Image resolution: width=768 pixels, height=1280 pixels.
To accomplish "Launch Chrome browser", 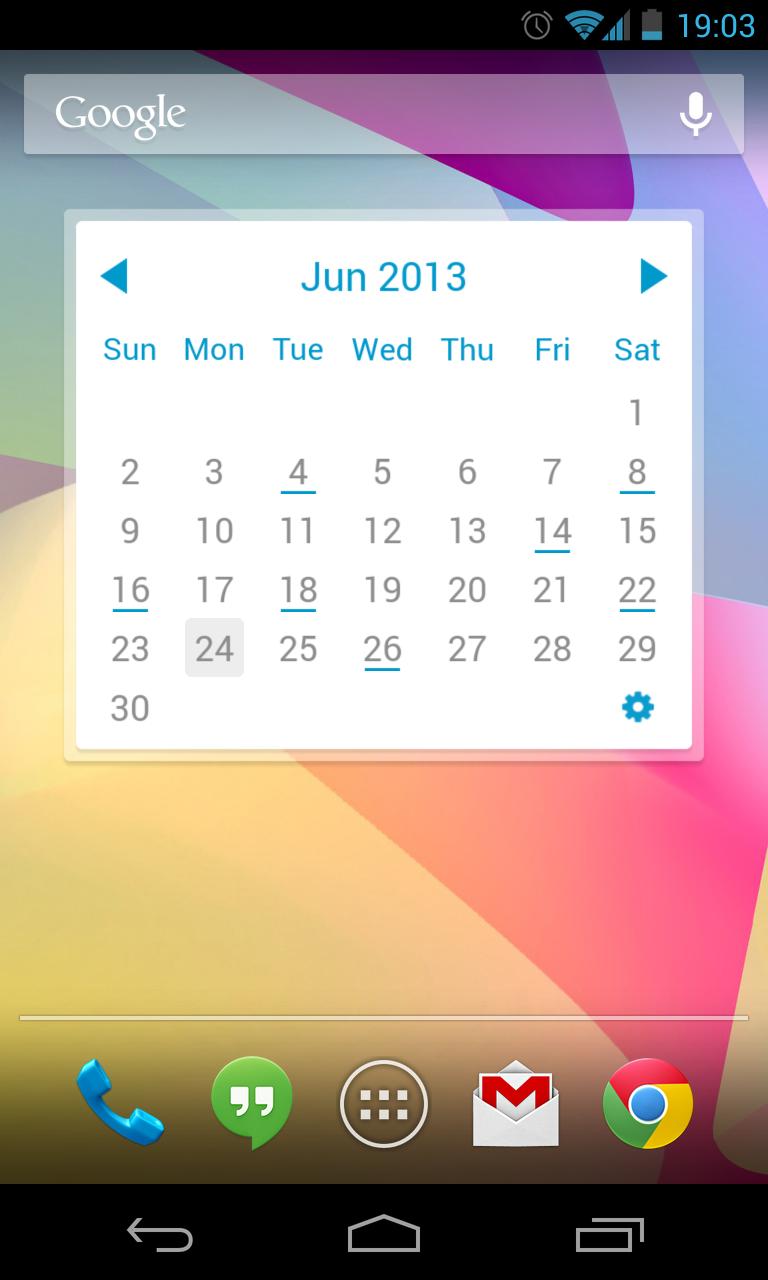I will click(x=647, y=1104).
